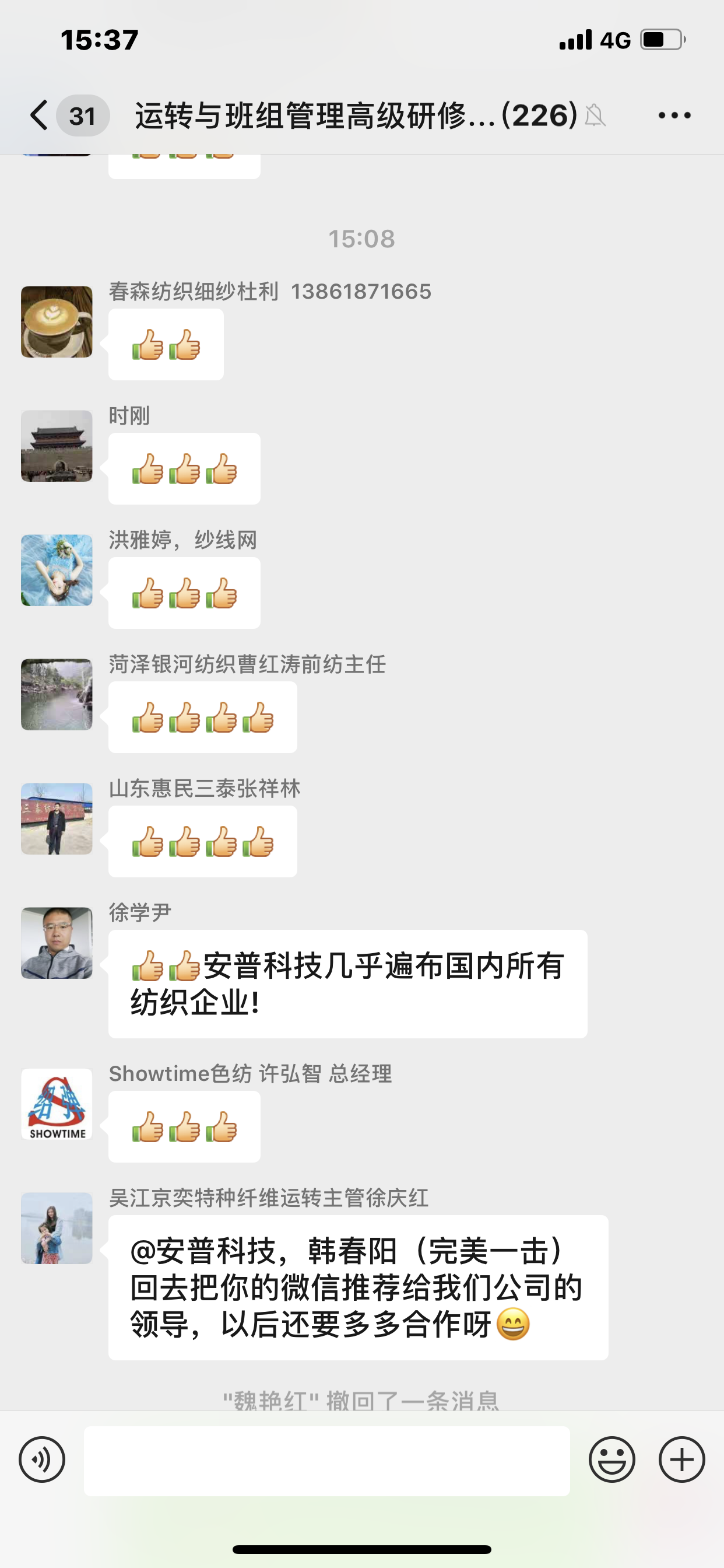Image resolution: width=724 pixels, height=1568 pixels.
Task: Open 春森纺织细纱杜利's profile avatar
Action: [x=57, y=322]
